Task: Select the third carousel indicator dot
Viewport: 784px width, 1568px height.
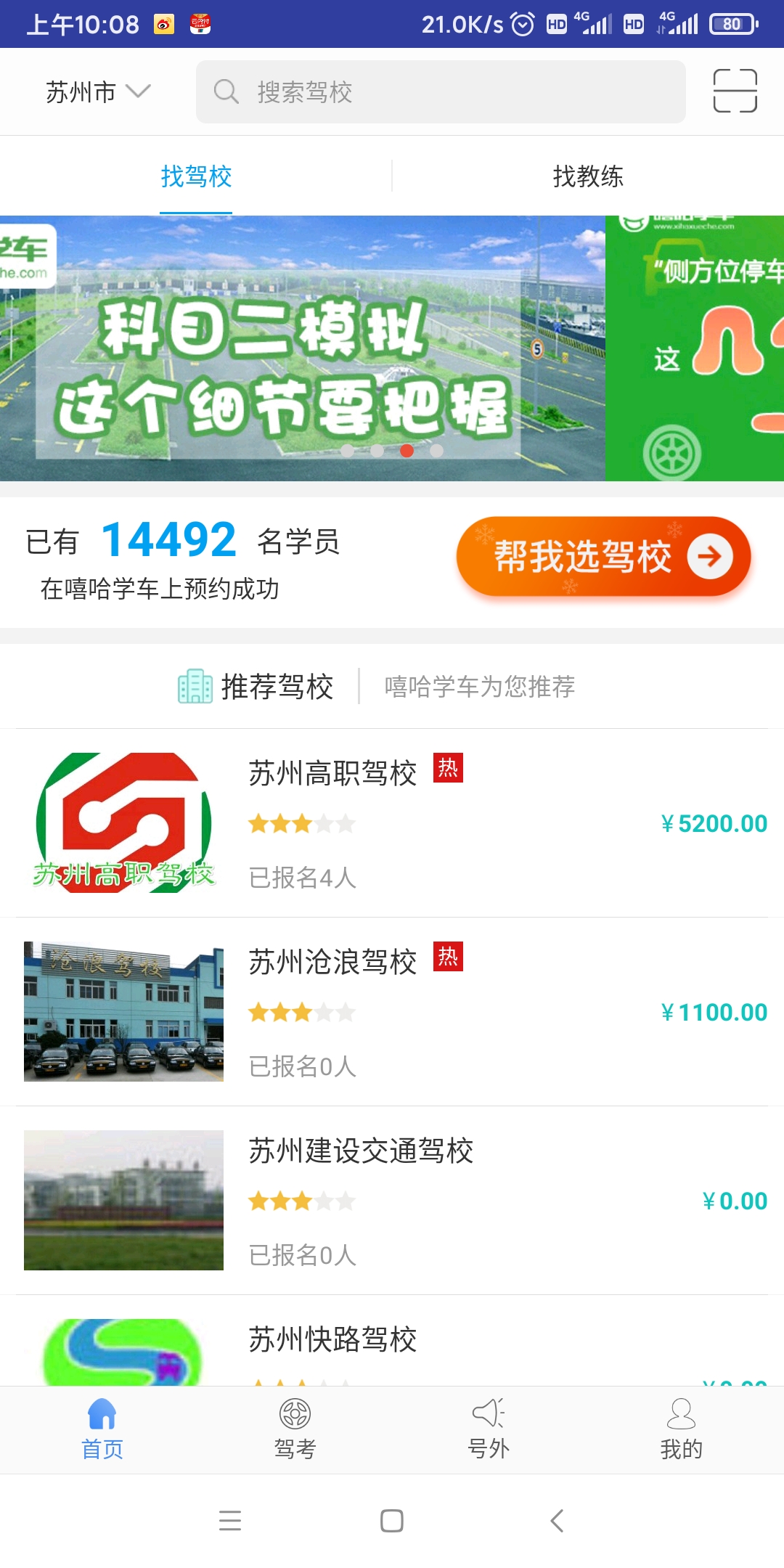Action: pos(407,450)
